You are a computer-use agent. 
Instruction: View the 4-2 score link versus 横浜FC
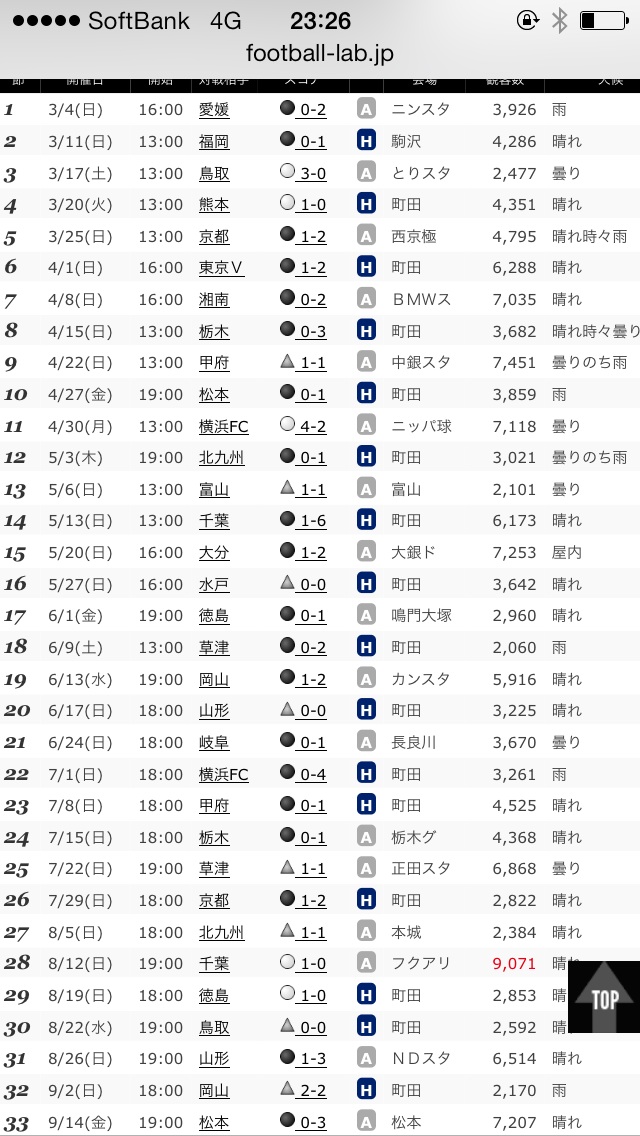pos(312,427)
